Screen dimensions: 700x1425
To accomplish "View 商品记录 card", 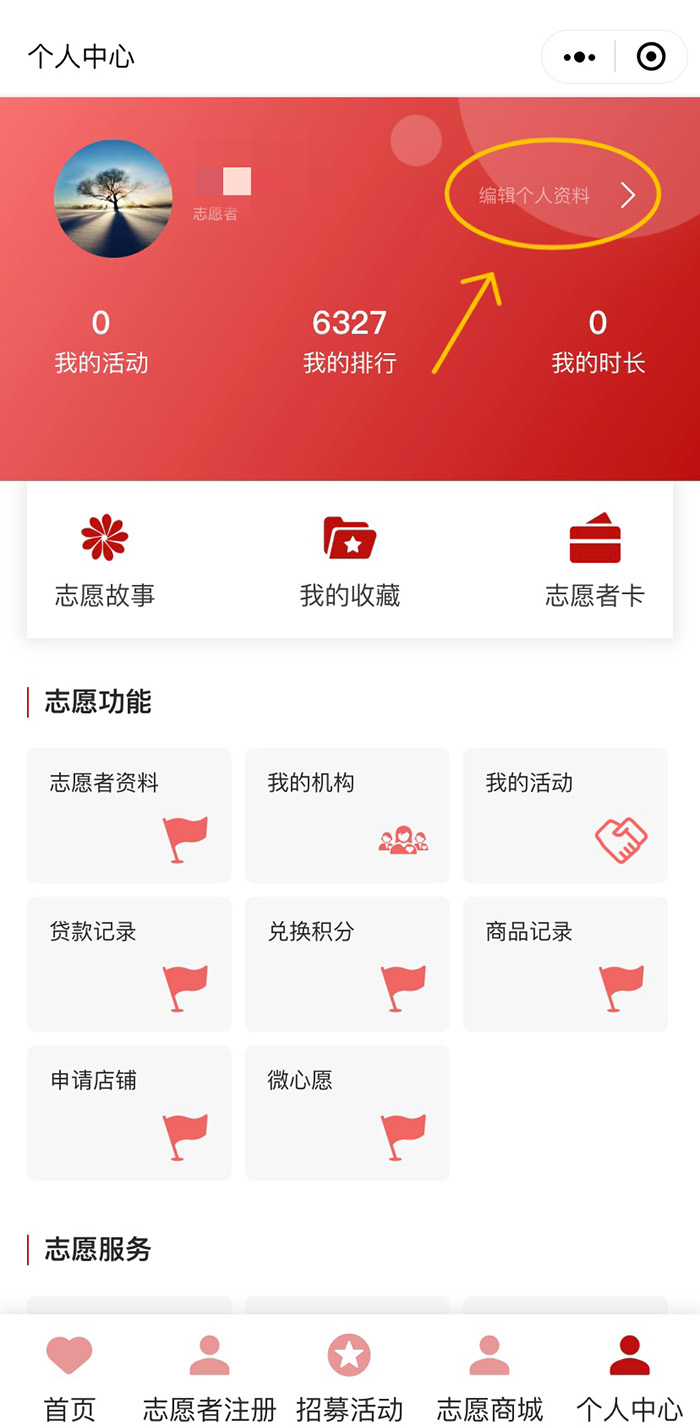I will (x=565, y=964).
